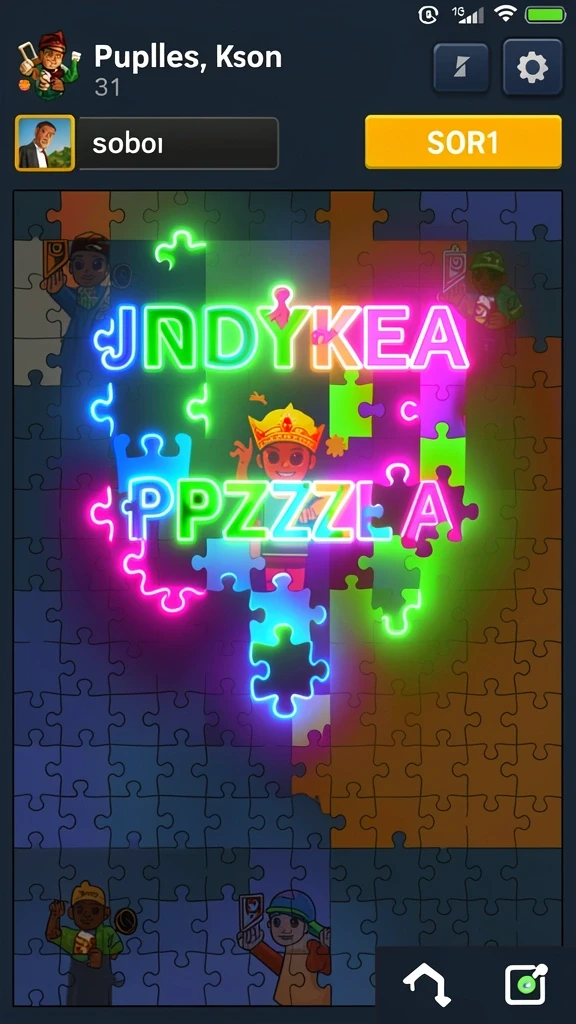Viewport: 576px width, 1024px height.
Task: Tap the bent arrow icon at bottom
Action: [x=427, y=984]
